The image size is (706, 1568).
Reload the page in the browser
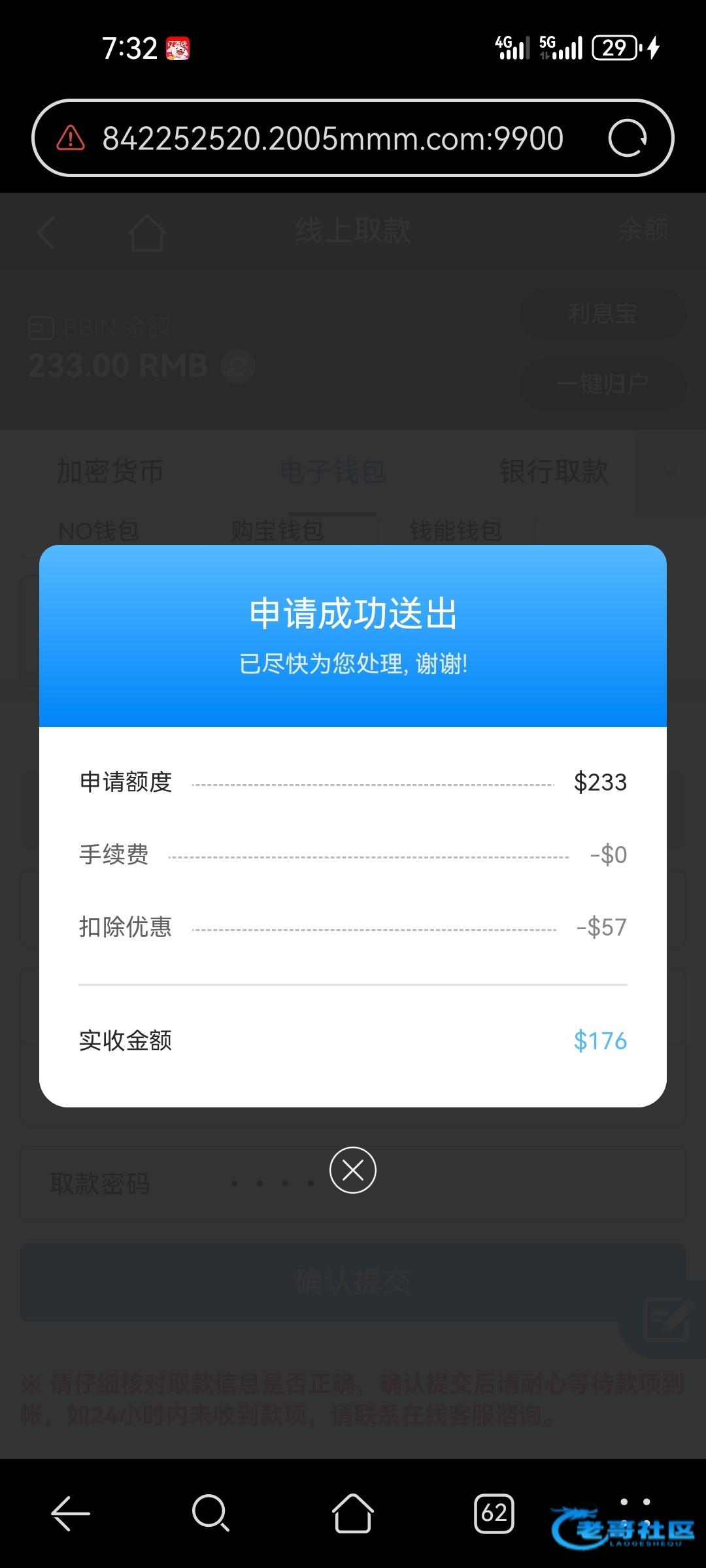pos(627,139)
